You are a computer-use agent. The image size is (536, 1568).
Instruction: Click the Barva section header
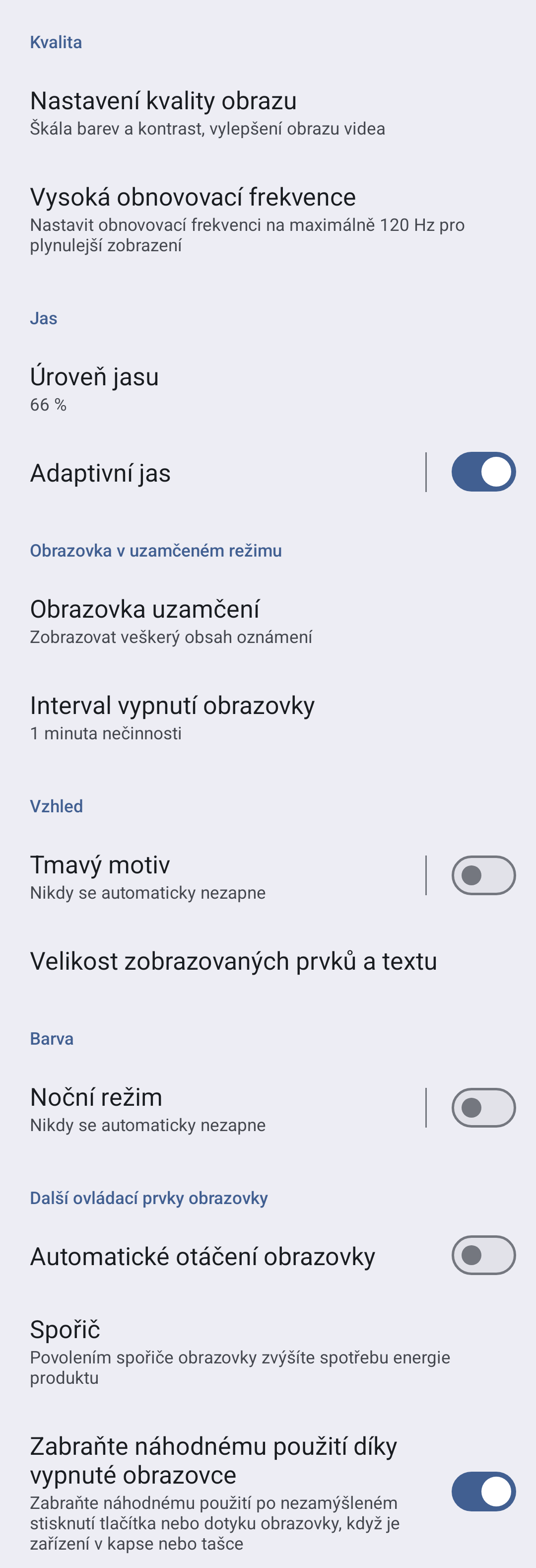tap(52, 1038)
